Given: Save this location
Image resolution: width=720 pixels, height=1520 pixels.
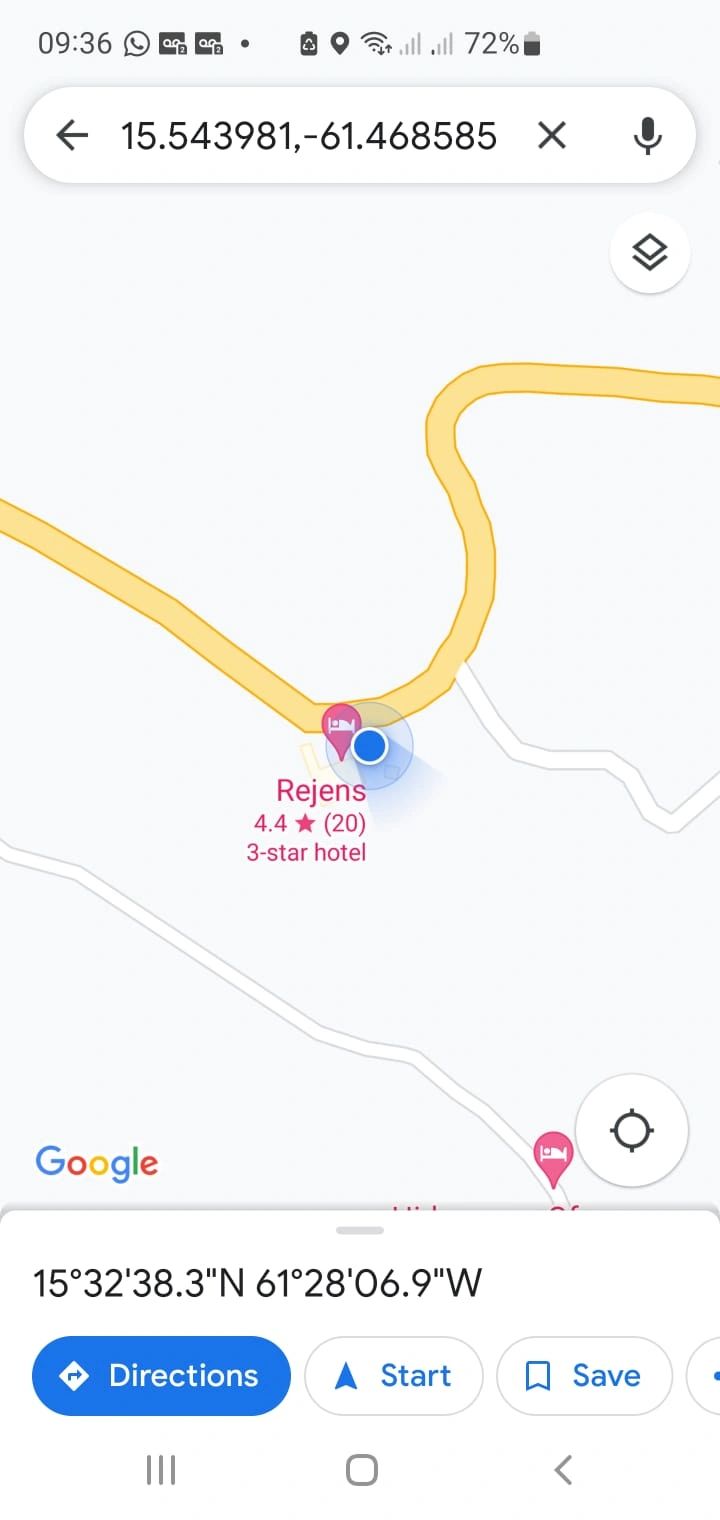Looking at the screenshot, I should click(584, 1376).
